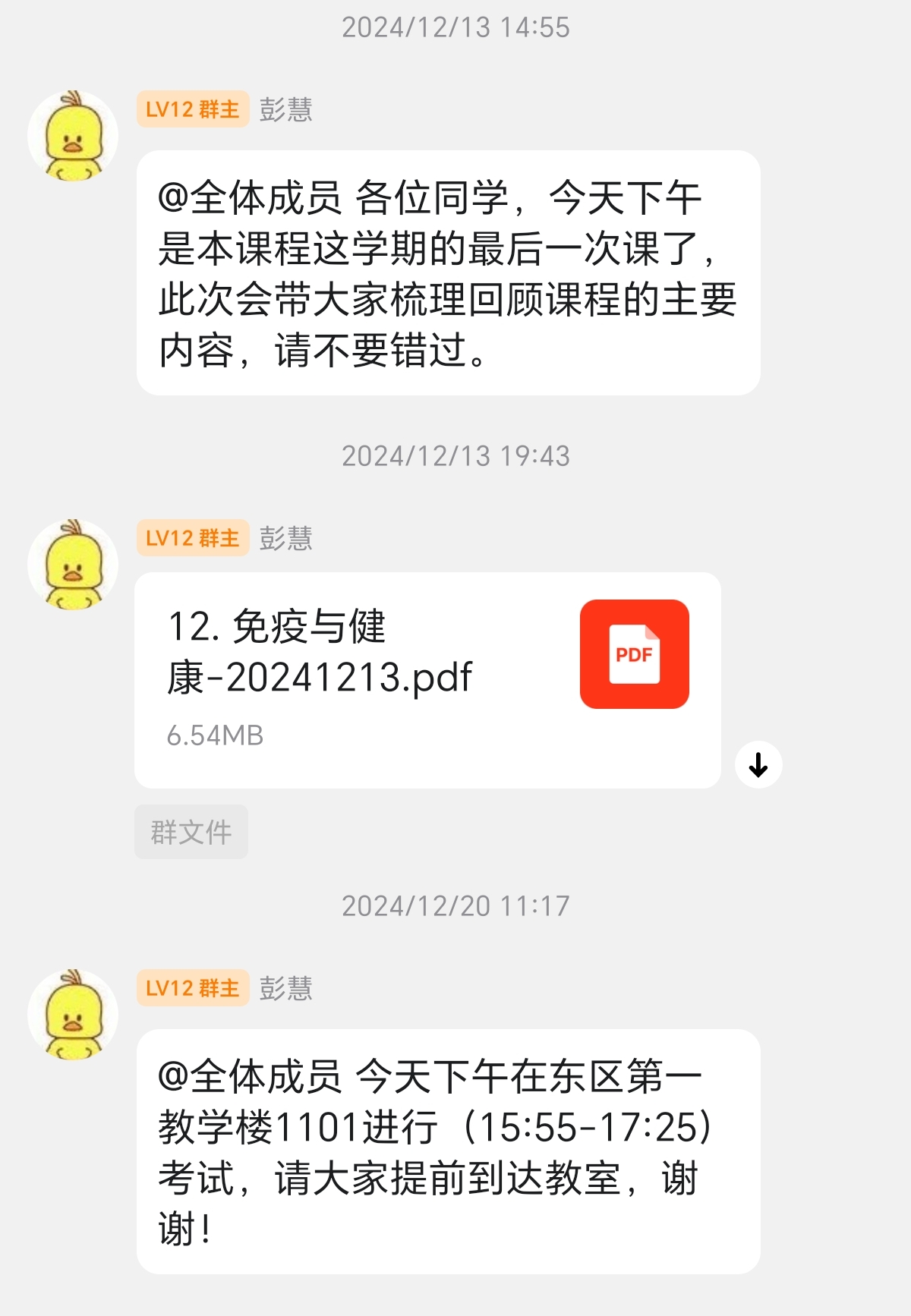Download the PDF with the arrow icon
The width and height of the screenshot is (911, 1316).
(x=758, y=764)
